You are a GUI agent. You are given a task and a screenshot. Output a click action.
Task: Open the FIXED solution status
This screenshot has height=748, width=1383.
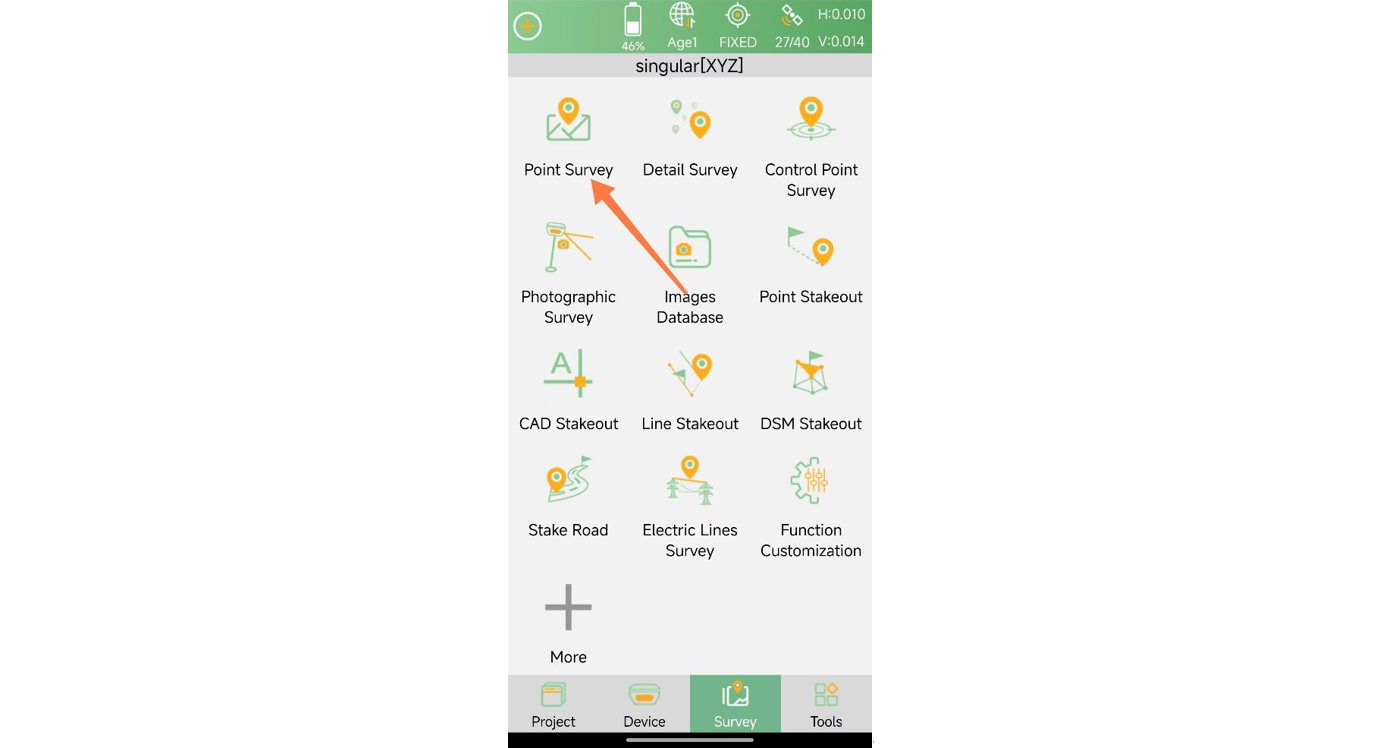click(x=738, y=27)
